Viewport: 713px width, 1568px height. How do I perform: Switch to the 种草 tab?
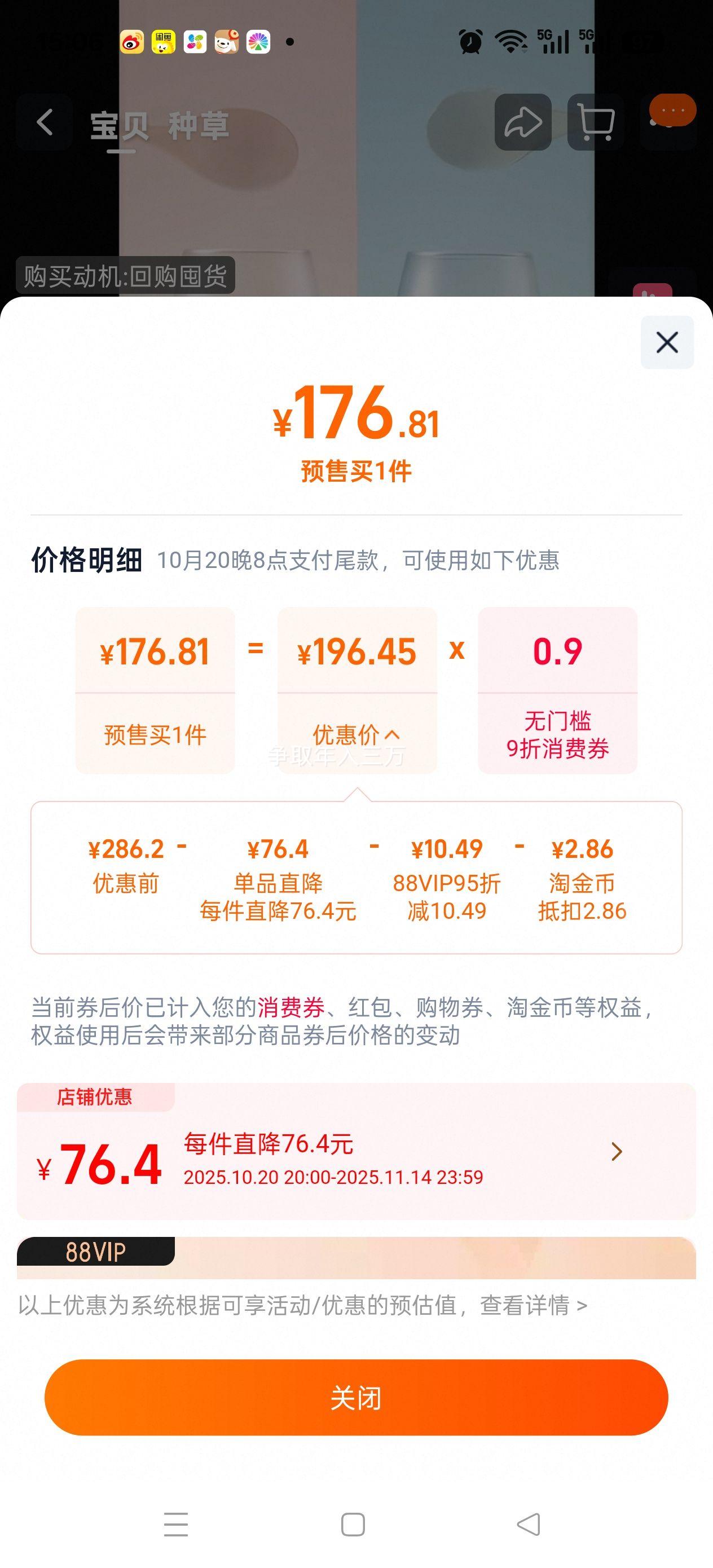pos(199,126)
